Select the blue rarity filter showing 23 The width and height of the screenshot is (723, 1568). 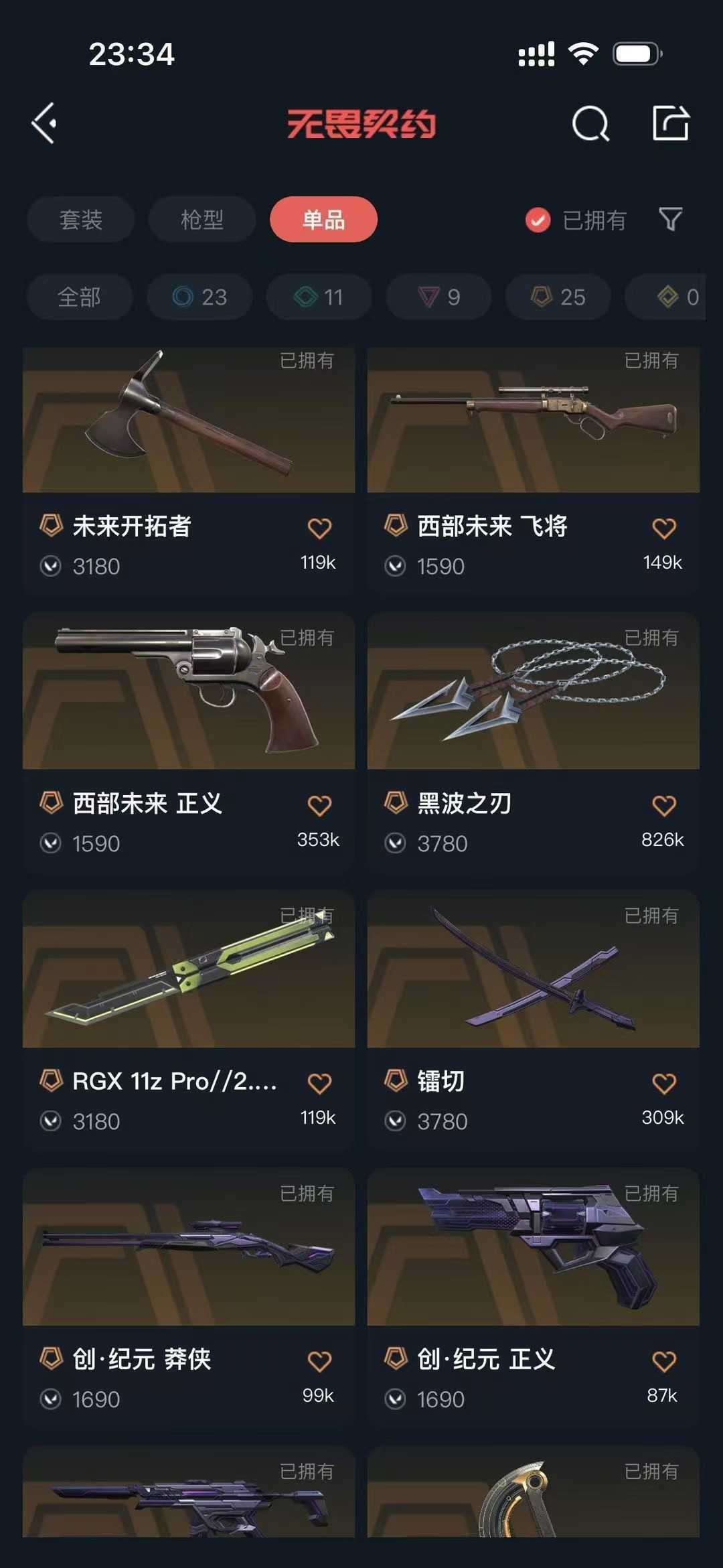pyautogui.click(x=199, y=297)
